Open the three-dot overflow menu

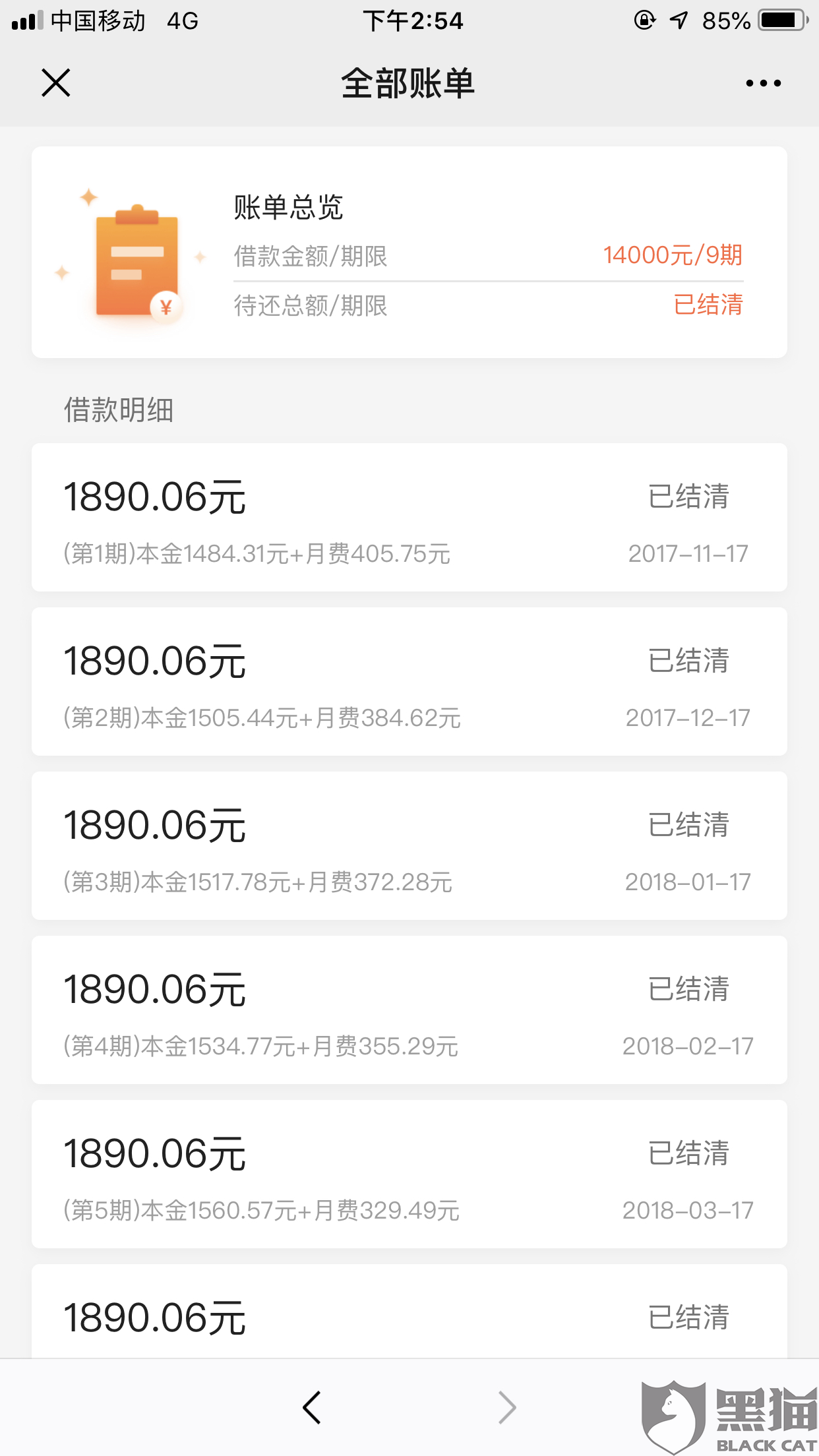click(763, 83)
